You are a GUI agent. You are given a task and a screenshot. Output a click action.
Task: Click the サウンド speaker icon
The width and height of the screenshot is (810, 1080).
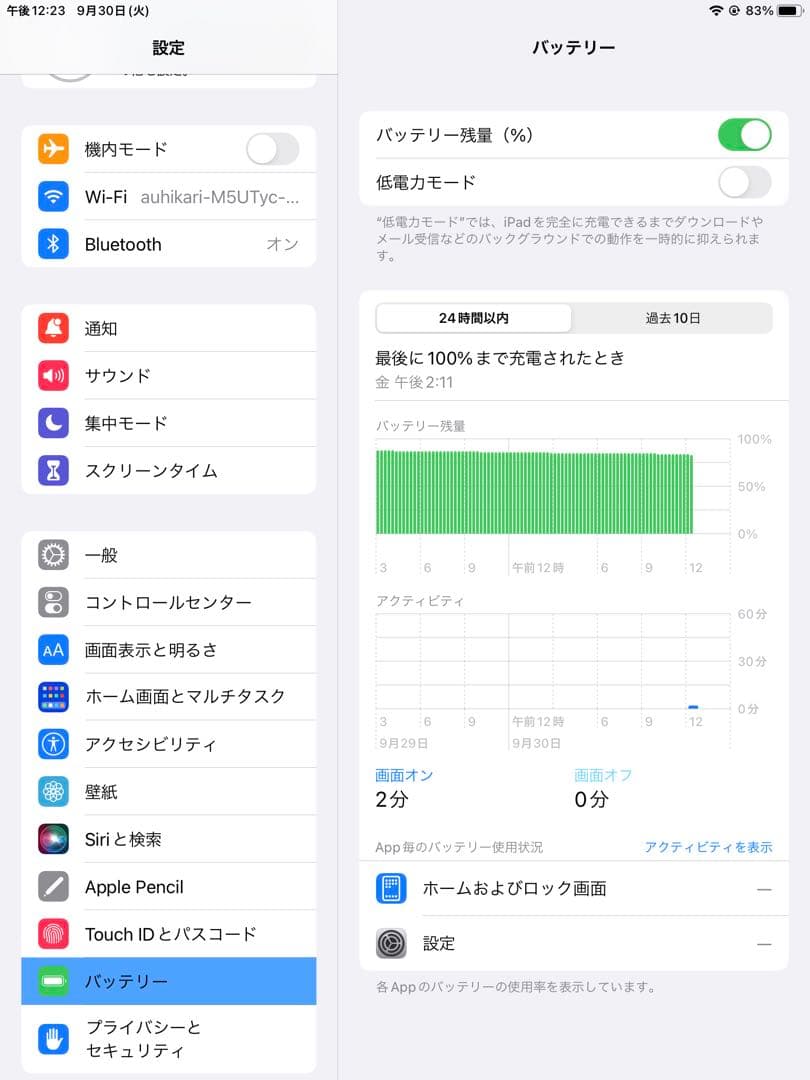(52, 375)
